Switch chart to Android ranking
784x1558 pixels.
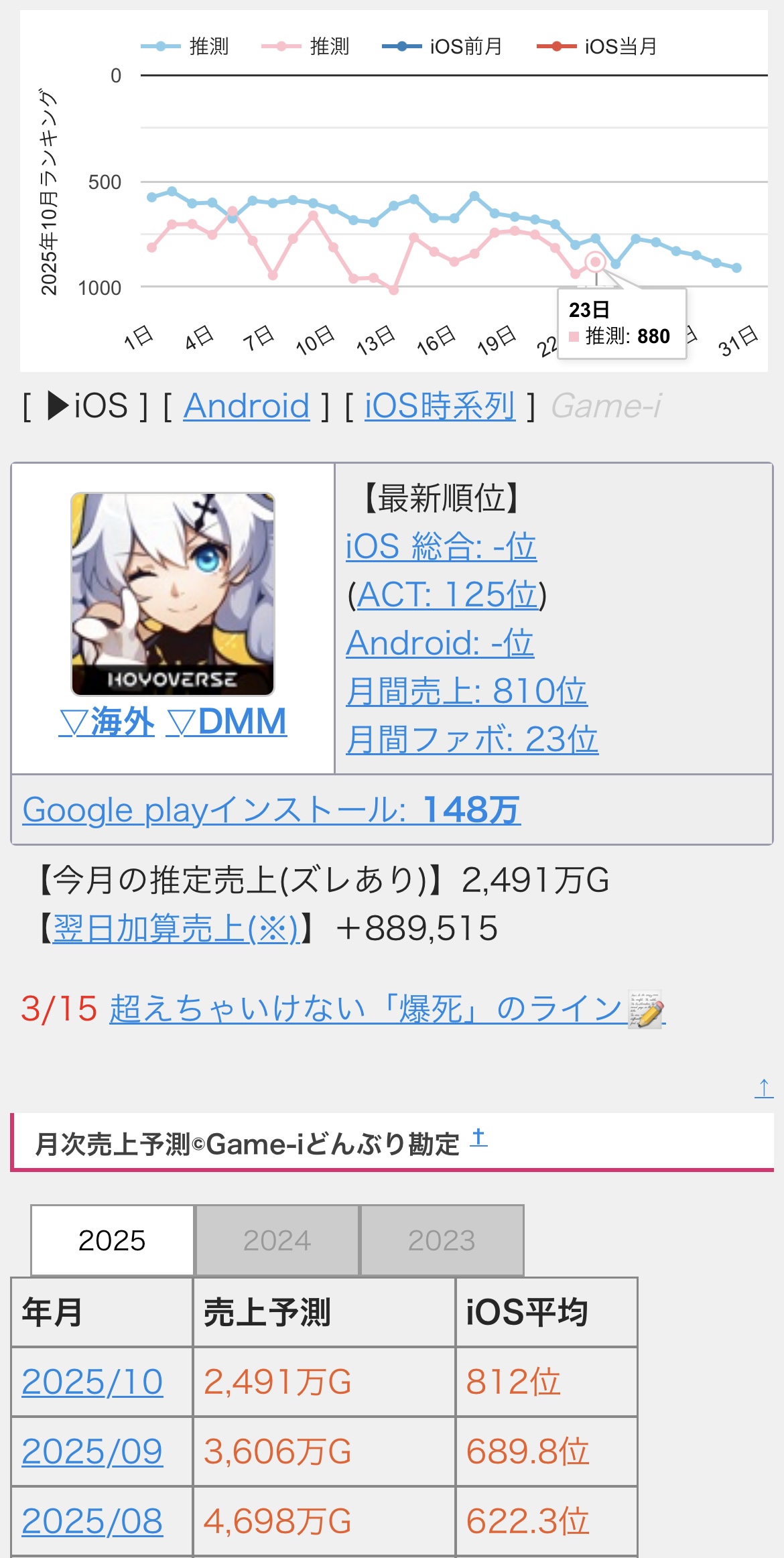click(247, 406)
